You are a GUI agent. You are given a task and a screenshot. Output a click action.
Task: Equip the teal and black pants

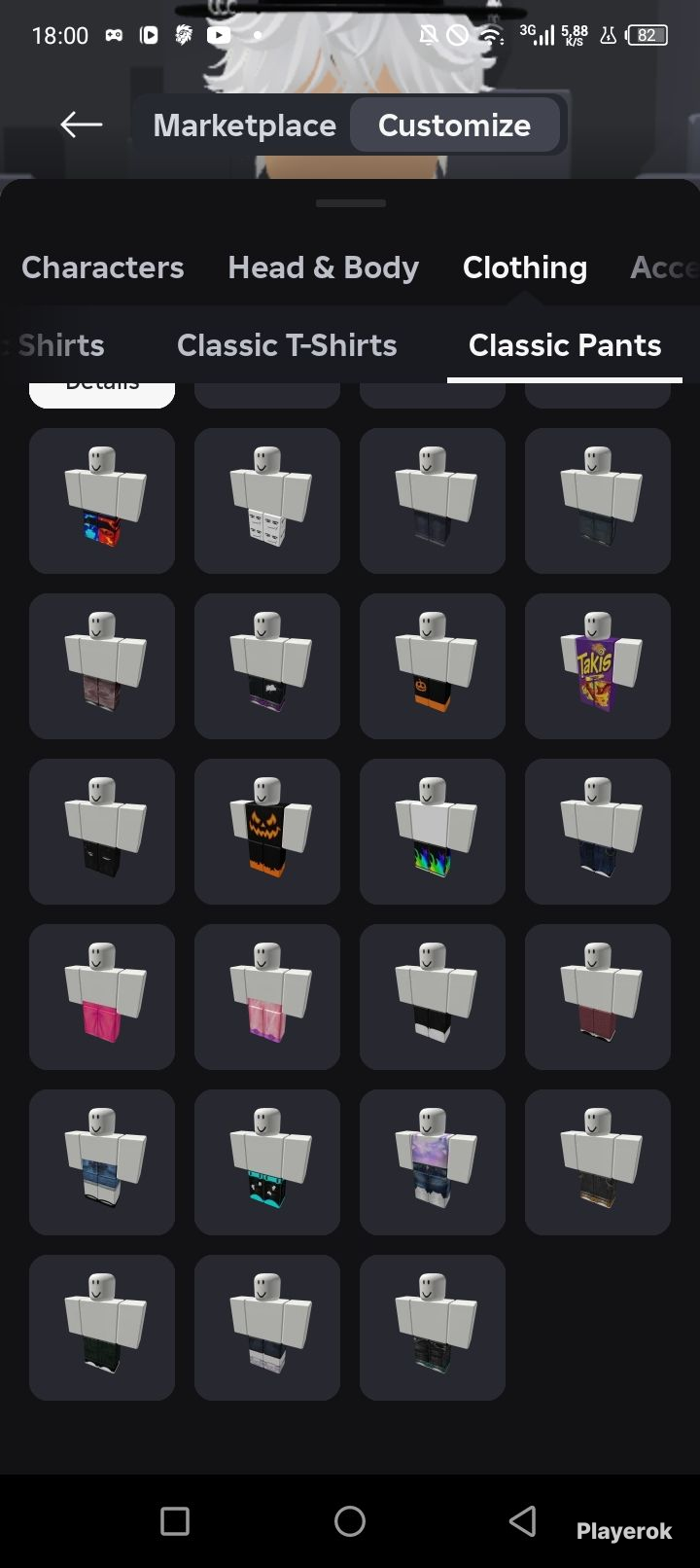point(267,1162)
